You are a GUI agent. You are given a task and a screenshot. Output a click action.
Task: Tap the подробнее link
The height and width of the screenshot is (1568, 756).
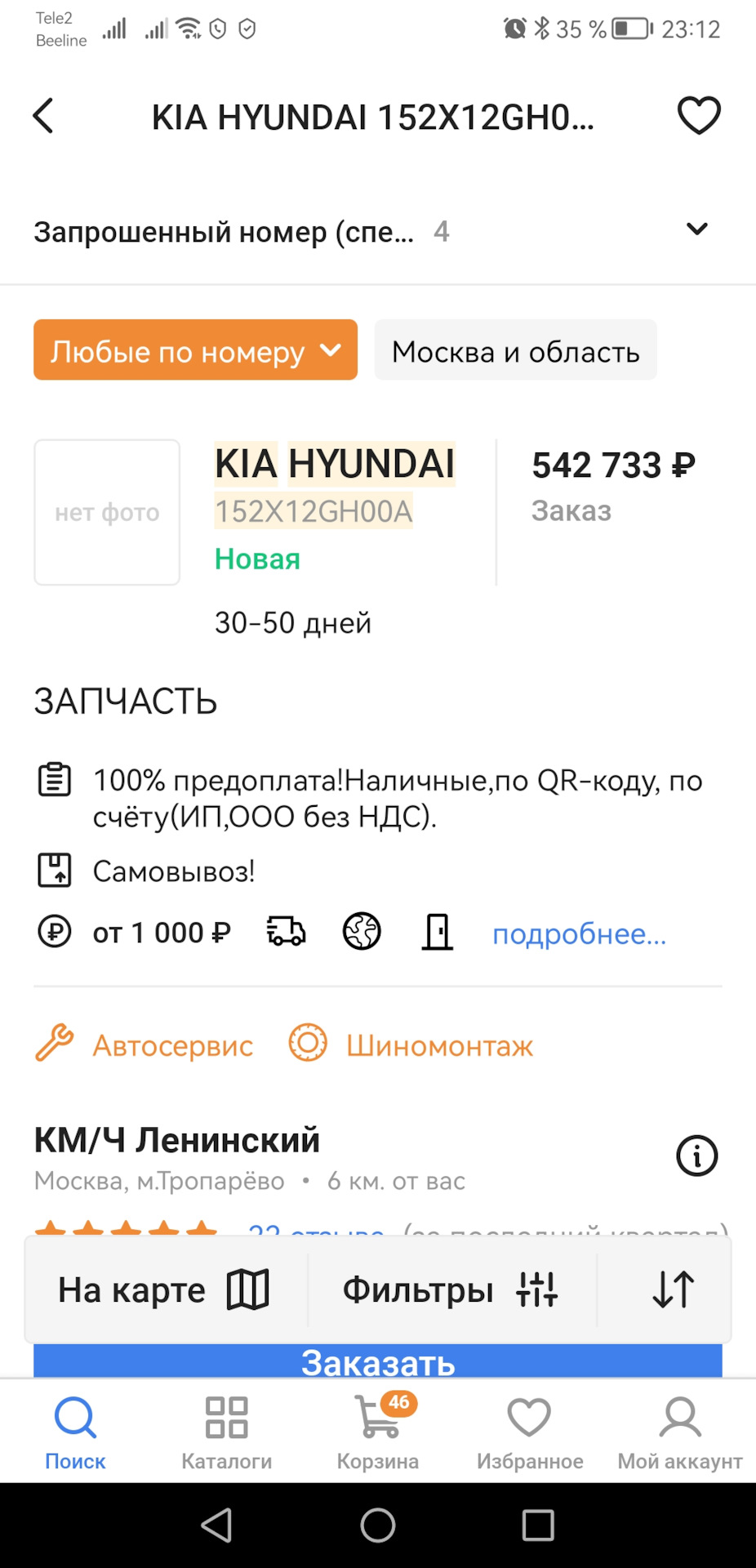[x=579, y=933]
